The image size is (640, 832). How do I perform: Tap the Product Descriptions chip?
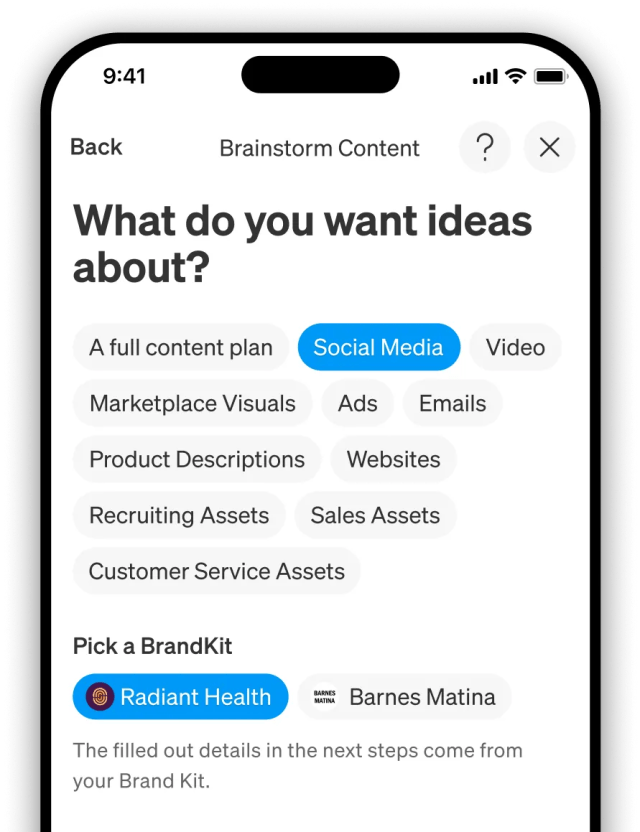(197, 460)
